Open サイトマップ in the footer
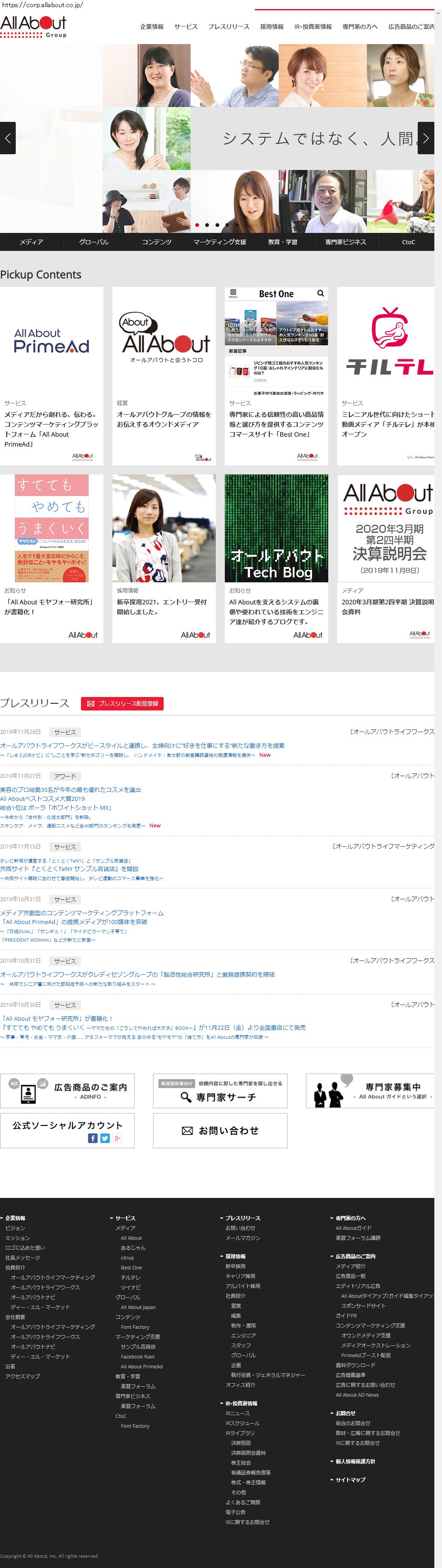This screenshot has height=1568, width=442. (x=350, y=1479)
